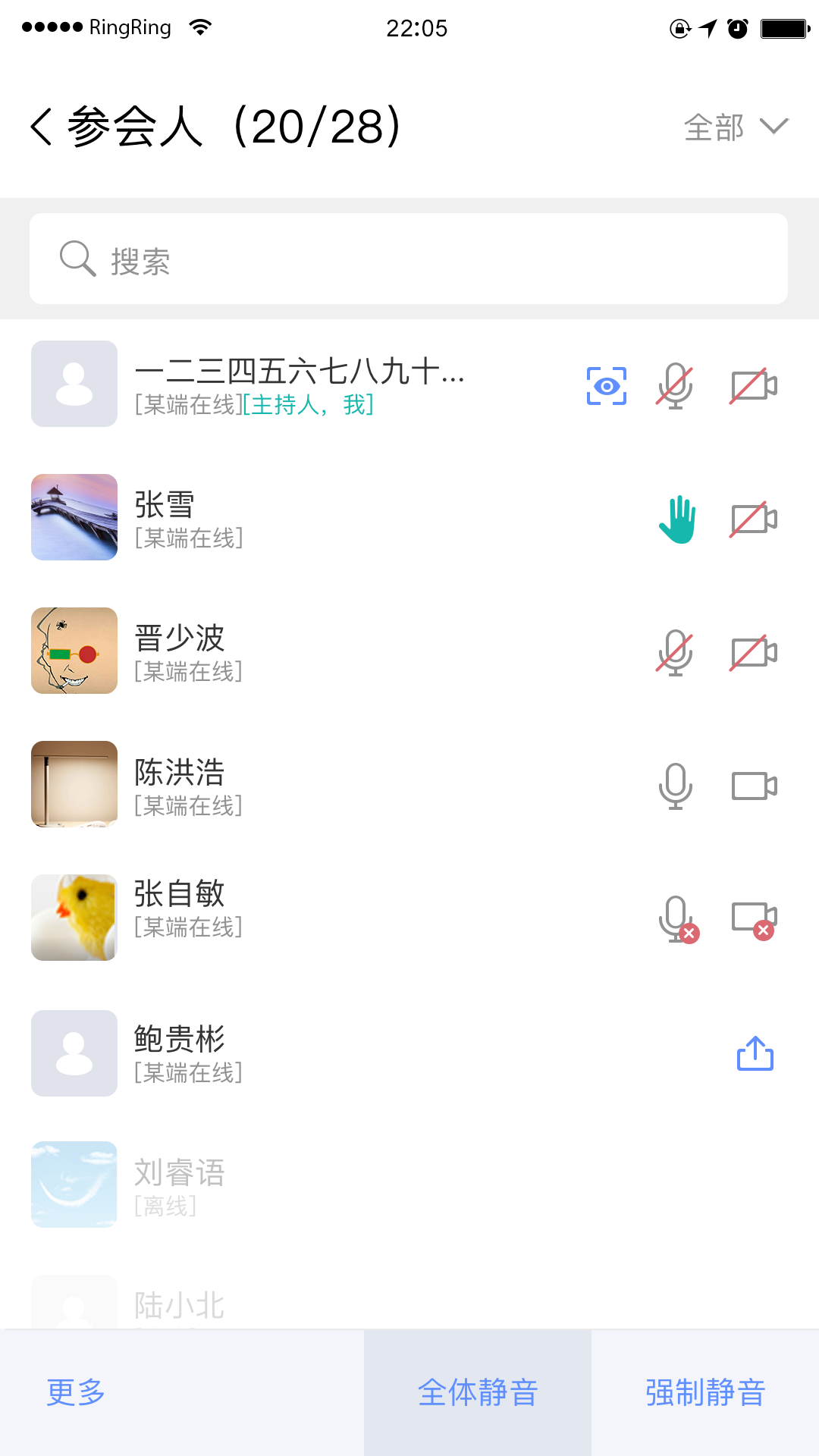Viewport: 819px width, 1456px height.
Task: Open the host row marked 主持人
Action: click(x=303, y=384)
